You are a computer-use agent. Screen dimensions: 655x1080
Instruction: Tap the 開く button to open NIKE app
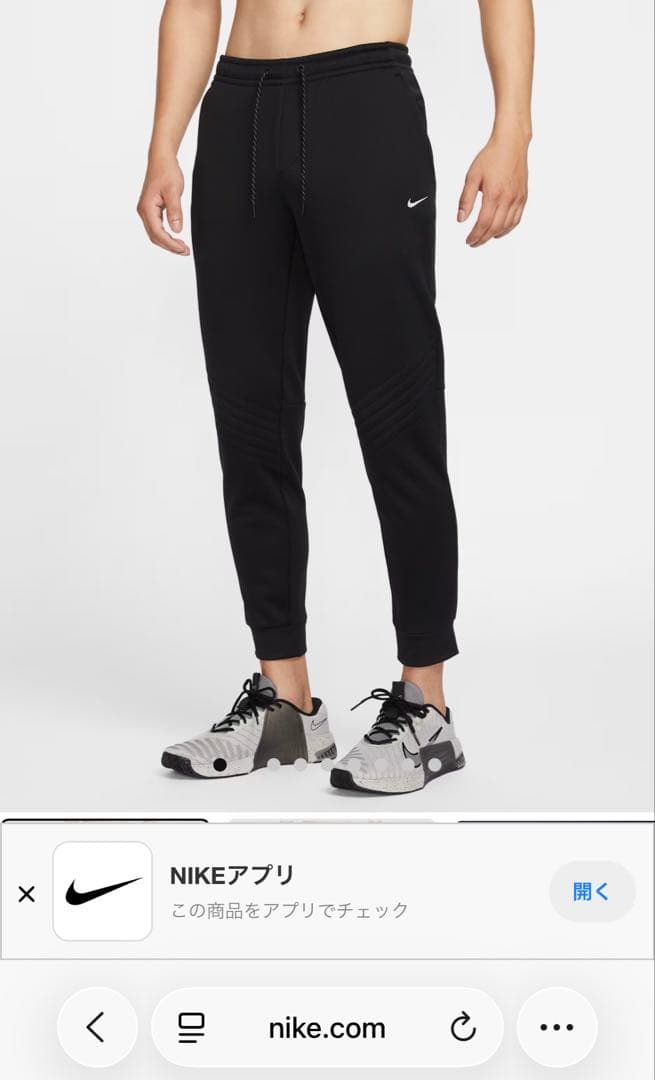(x=591, y=891)
